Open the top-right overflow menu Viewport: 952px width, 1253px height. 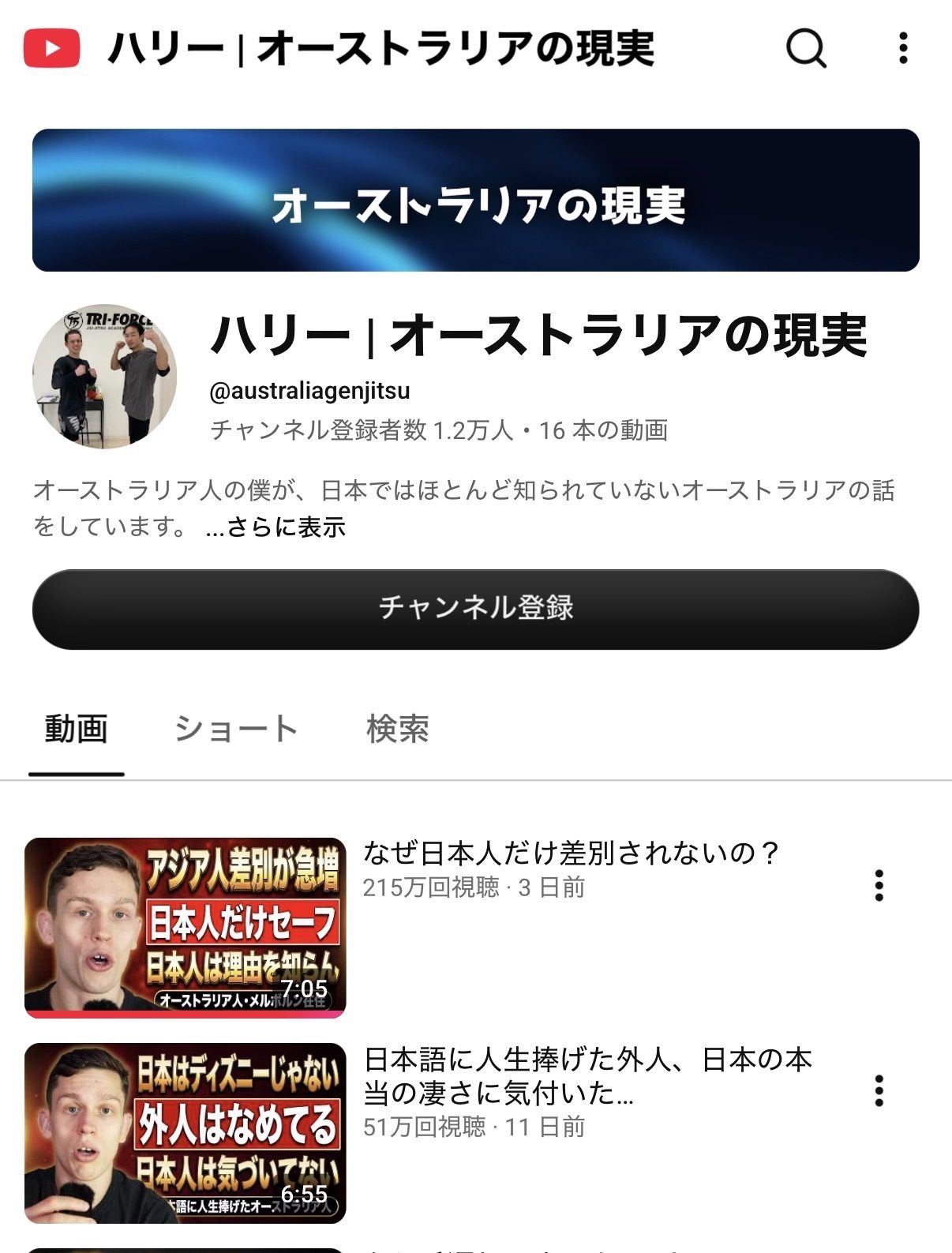pyautogui.click(x=904, y=48)
